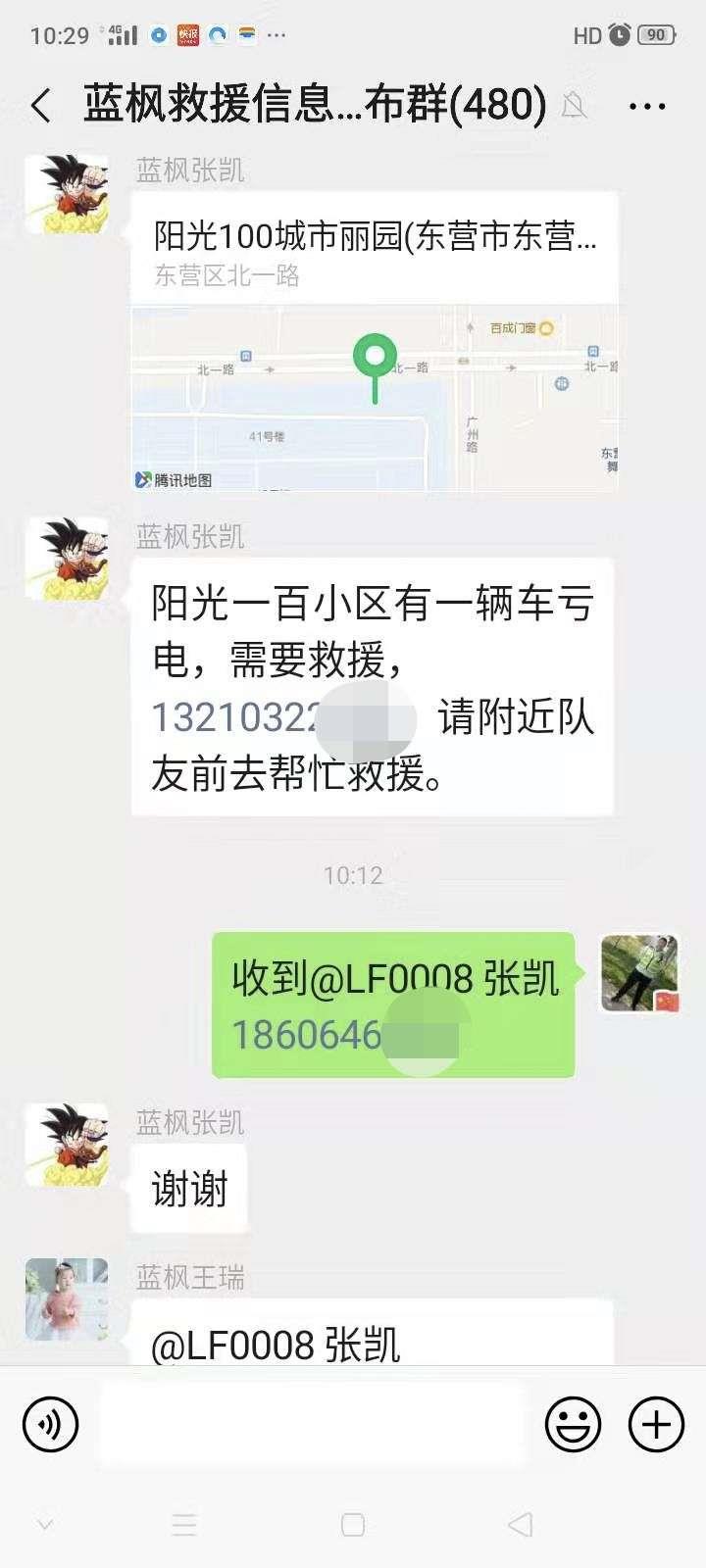Open 蓝枫张凯's avatar beside the 谢谢 message
Screen dimensions: 706x1568
coord(67,1145)
